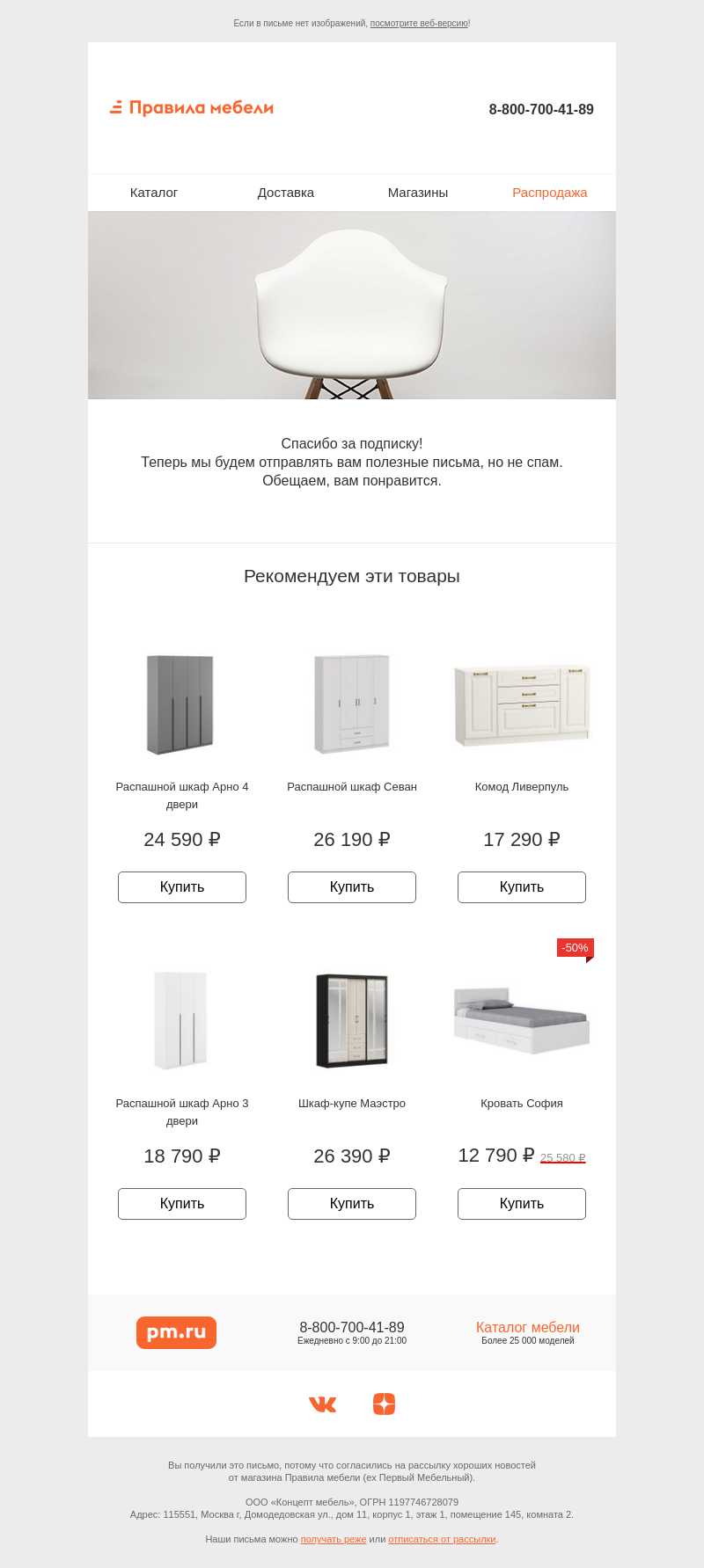Tap Купить under Кровать София
The width and height of the screenshot is (704, 1568).
(x=522, y=1204)
